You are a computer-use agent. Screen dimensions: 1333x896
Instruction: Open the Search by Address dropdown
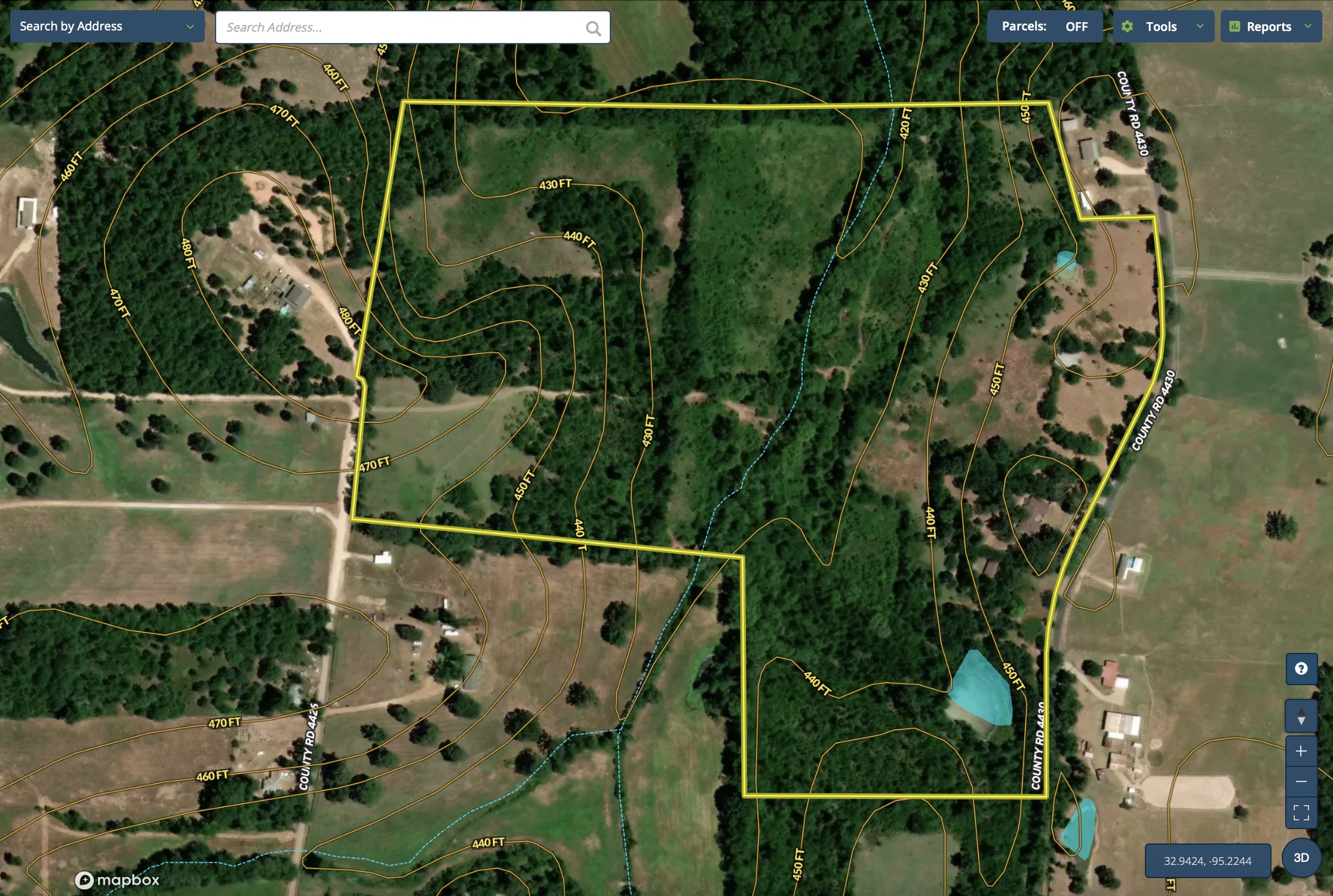[x=107, y=26]
